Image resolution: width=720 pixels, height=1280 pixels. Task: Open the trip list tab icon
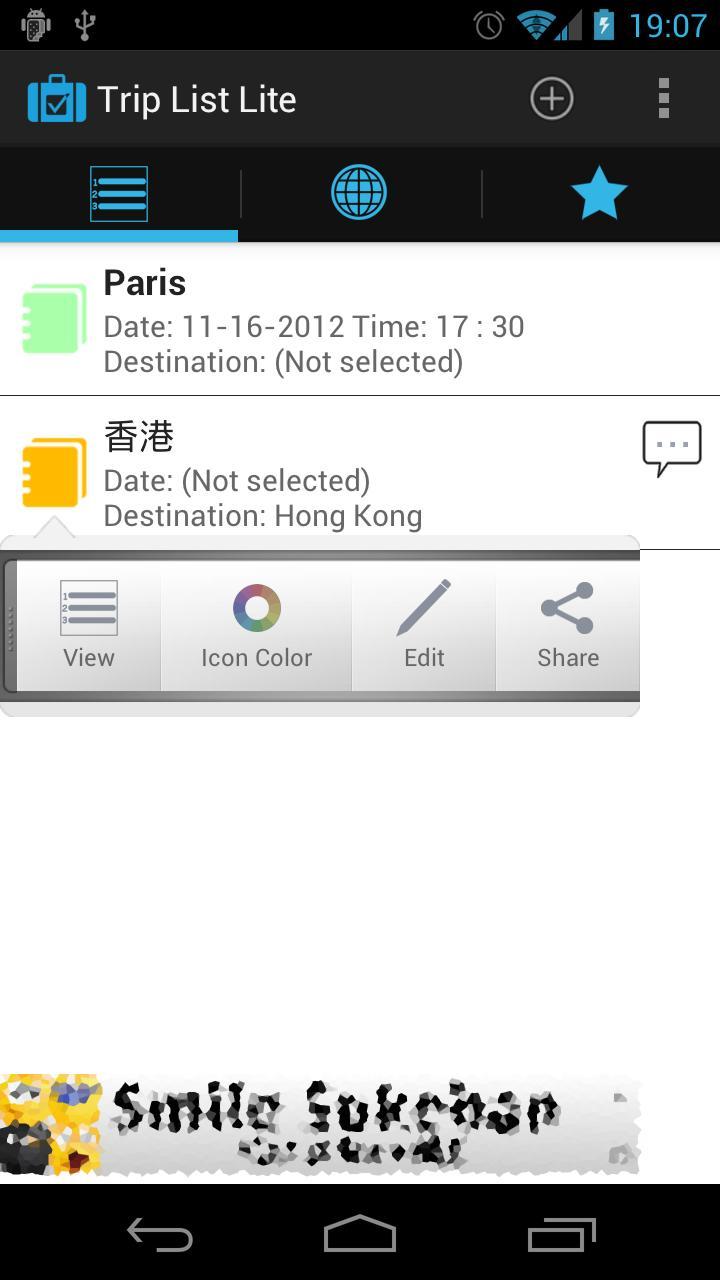click(x=118, y=192)
